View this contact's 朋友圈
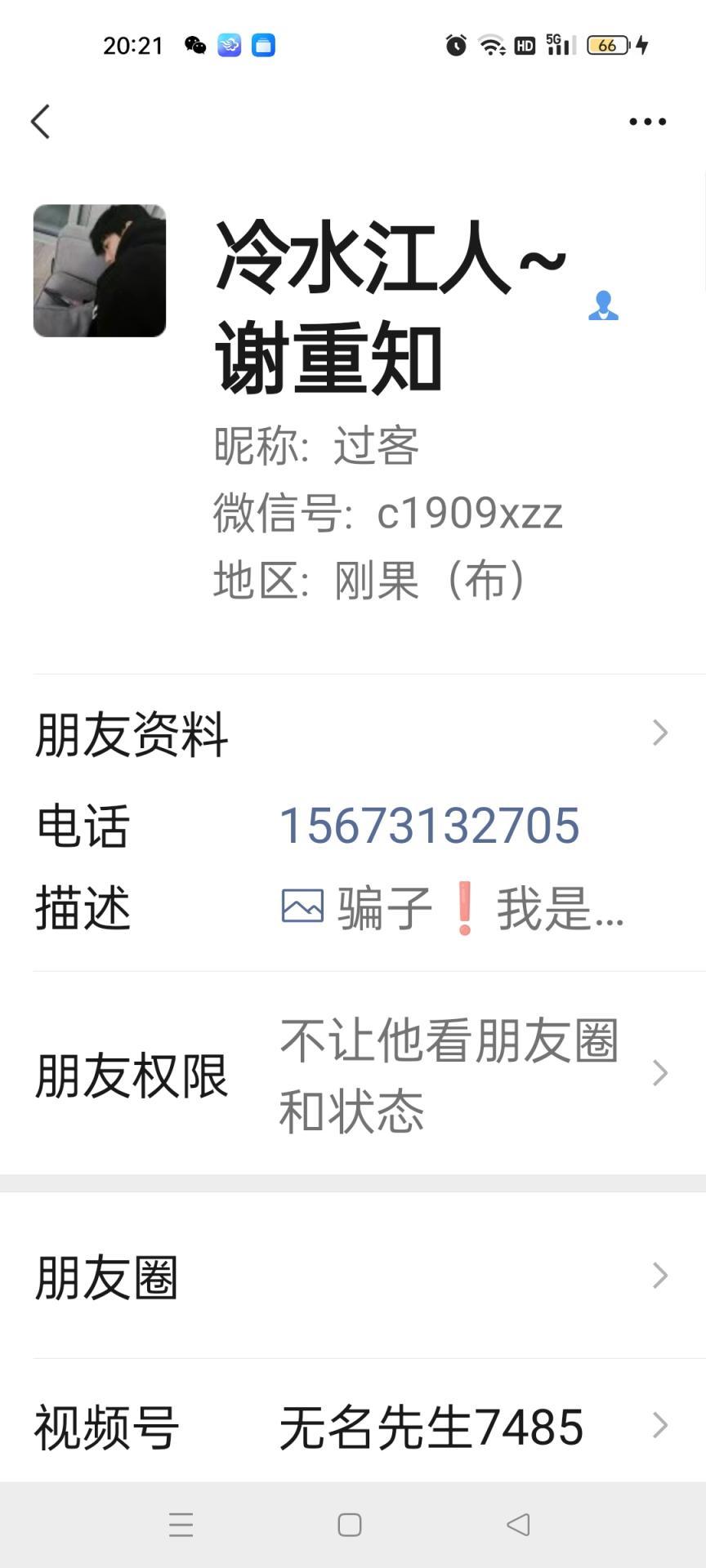The image size is (706, 1568). (353, 1276)
